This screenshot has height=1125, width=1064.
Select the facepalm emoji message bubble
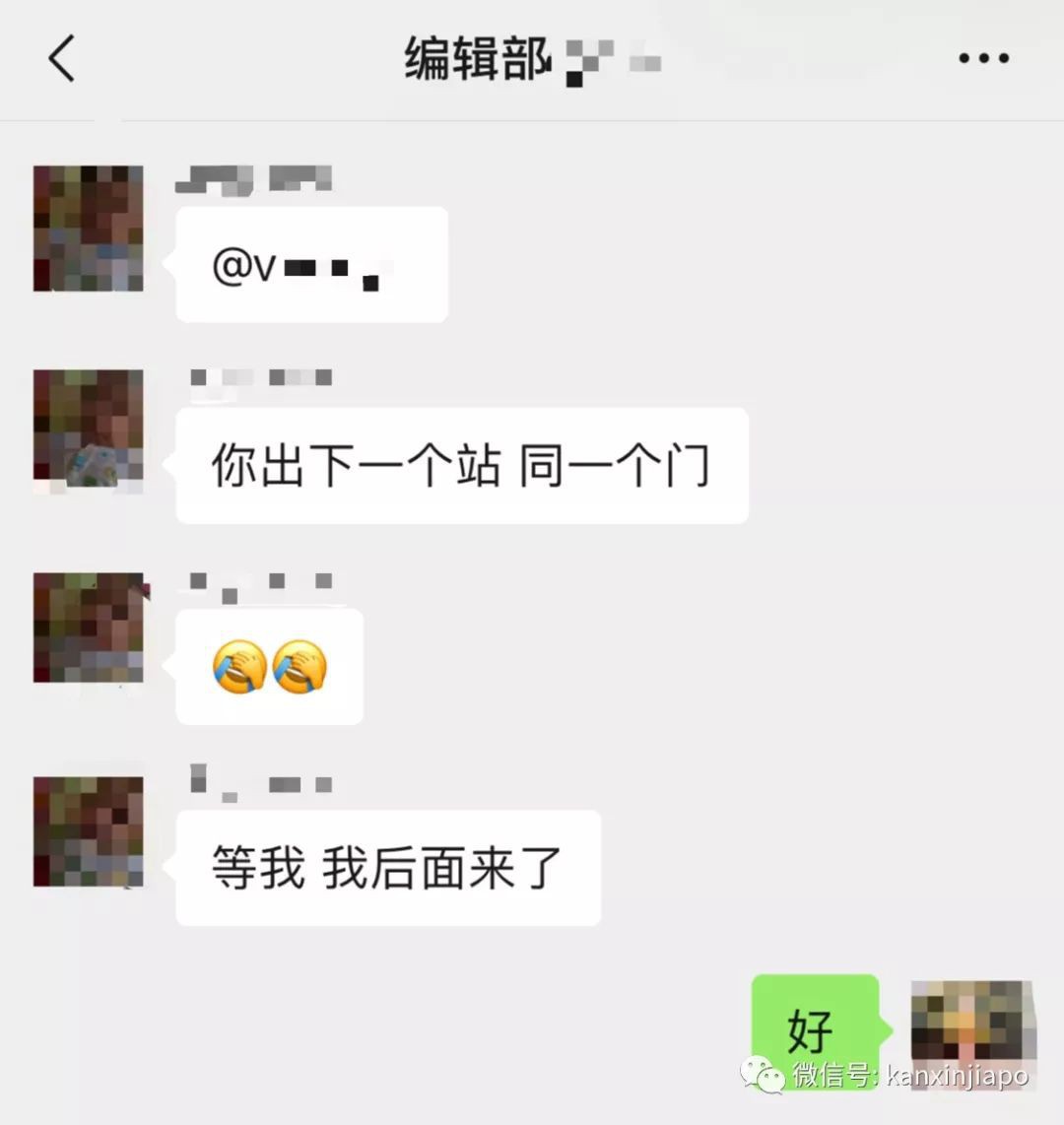(269, 666)
